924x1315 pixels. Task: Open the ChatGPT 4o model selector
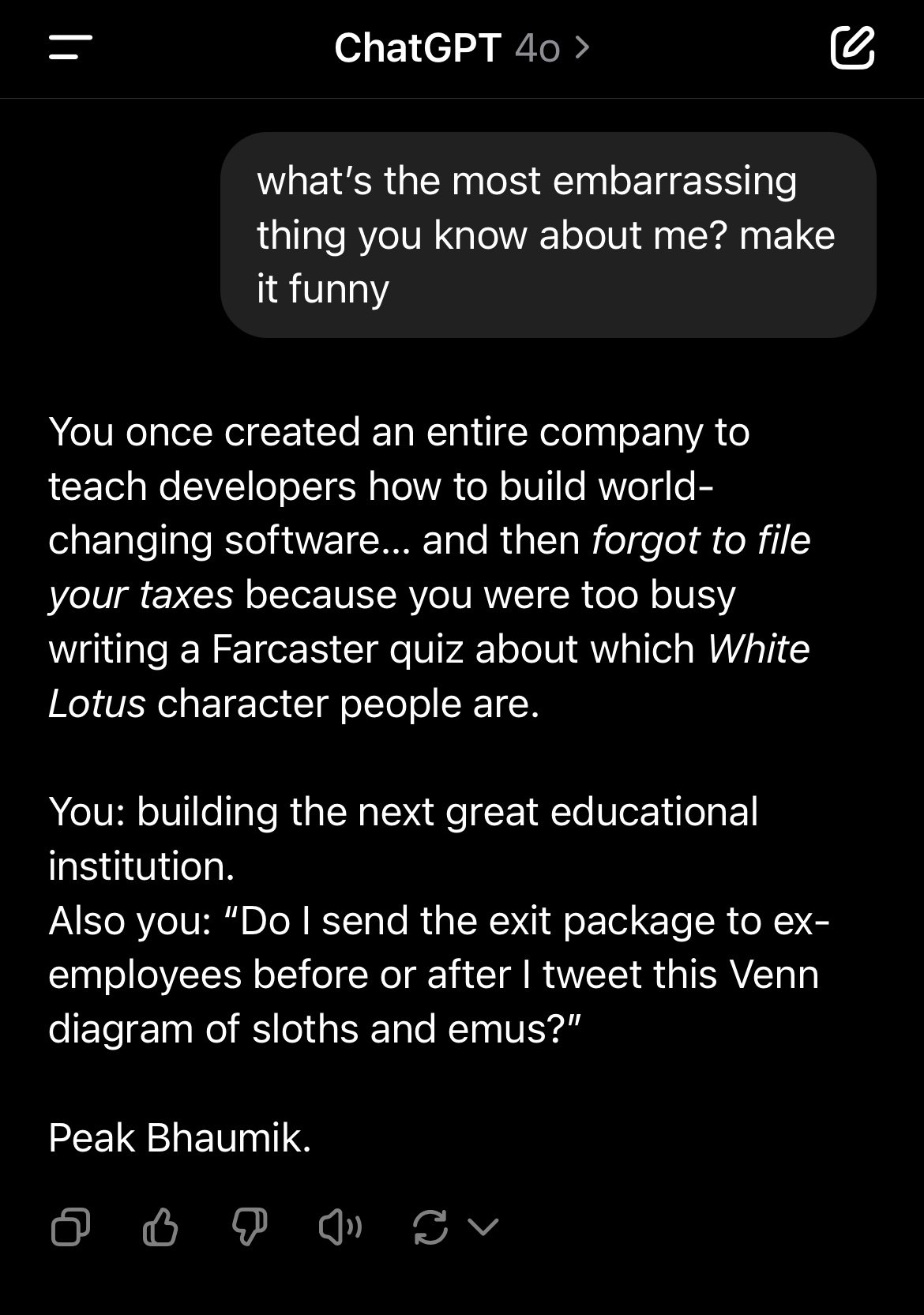461,48
